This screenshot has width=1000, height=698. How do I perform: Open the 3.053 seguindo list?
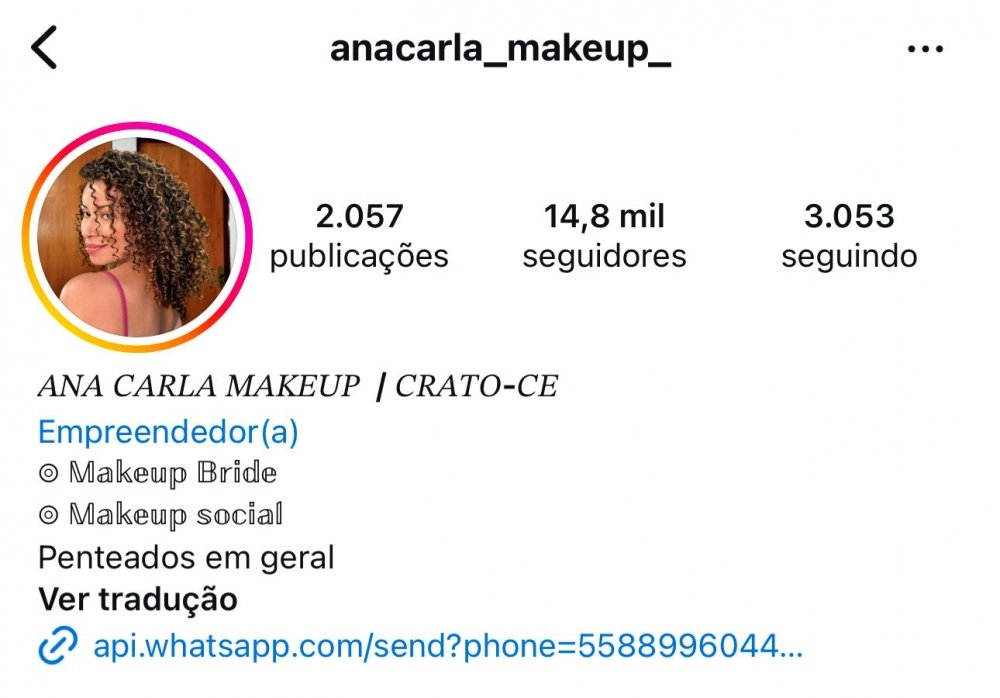pos(849,236)
